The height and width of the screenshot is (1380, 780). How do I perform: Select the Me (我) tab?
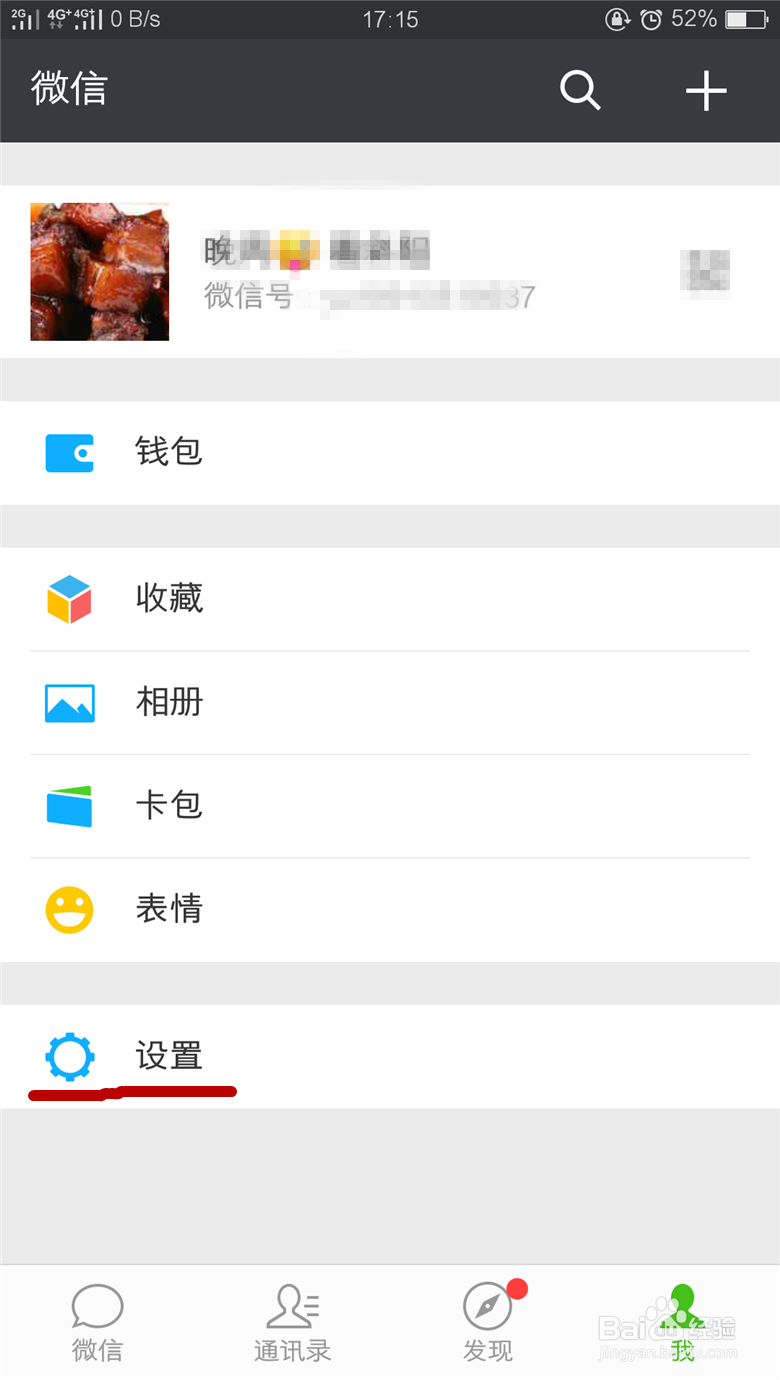click(x=682, y=1320)
